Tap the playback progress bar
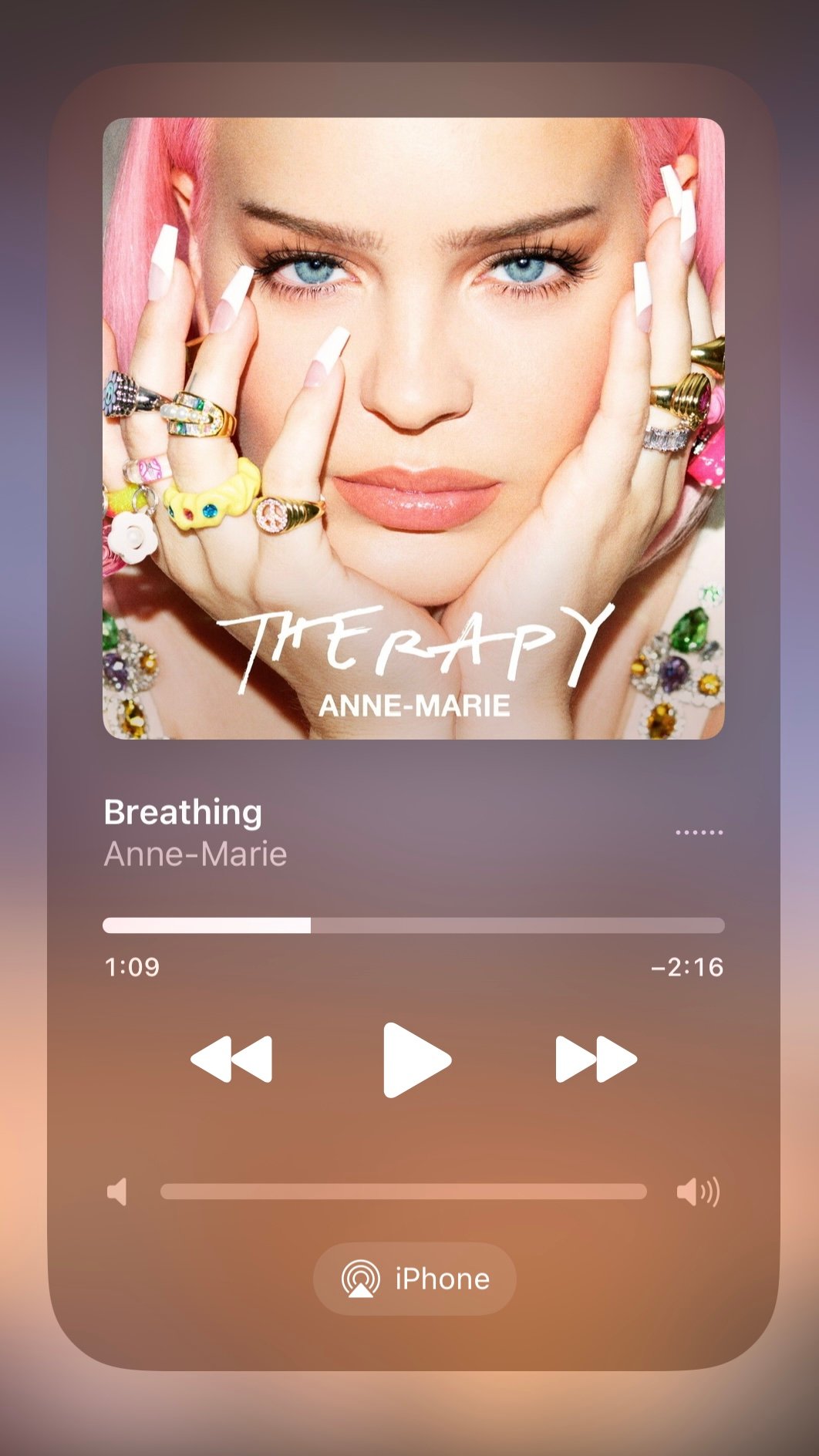Image resolution: width=819 pixels, height=1456 pixels. pyautogui.click(x=413, y=925)
